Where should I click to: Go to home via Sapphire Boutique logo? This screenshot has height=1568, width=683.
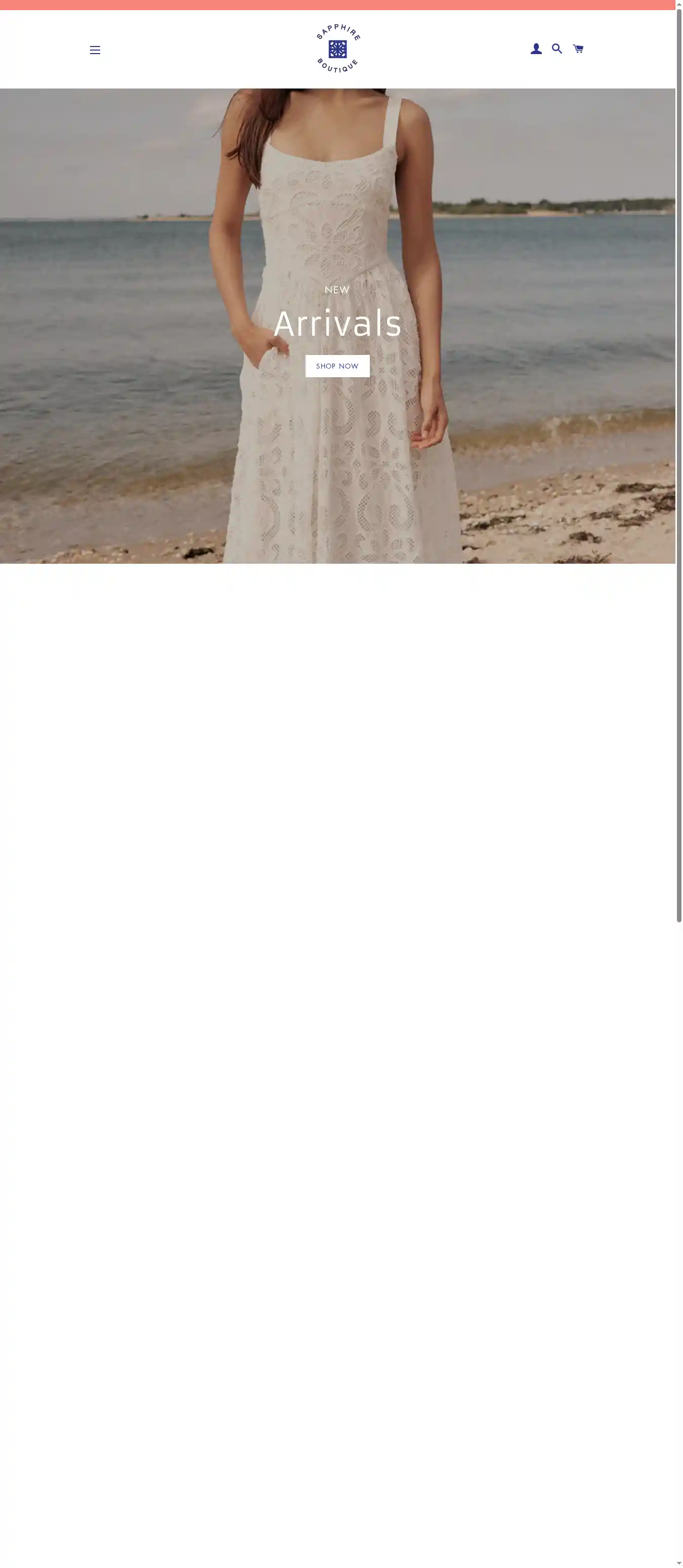pos(338,49)
